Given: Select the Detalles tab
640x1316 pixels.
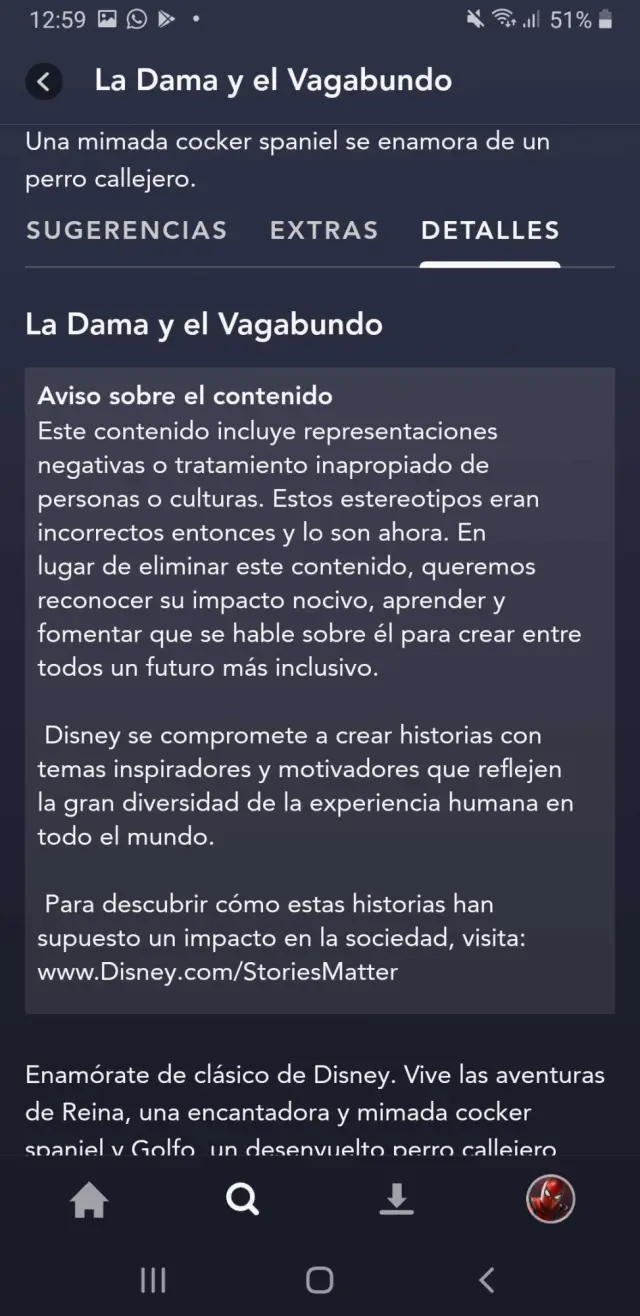Looking at the screenshot, I should pos(489,231).
